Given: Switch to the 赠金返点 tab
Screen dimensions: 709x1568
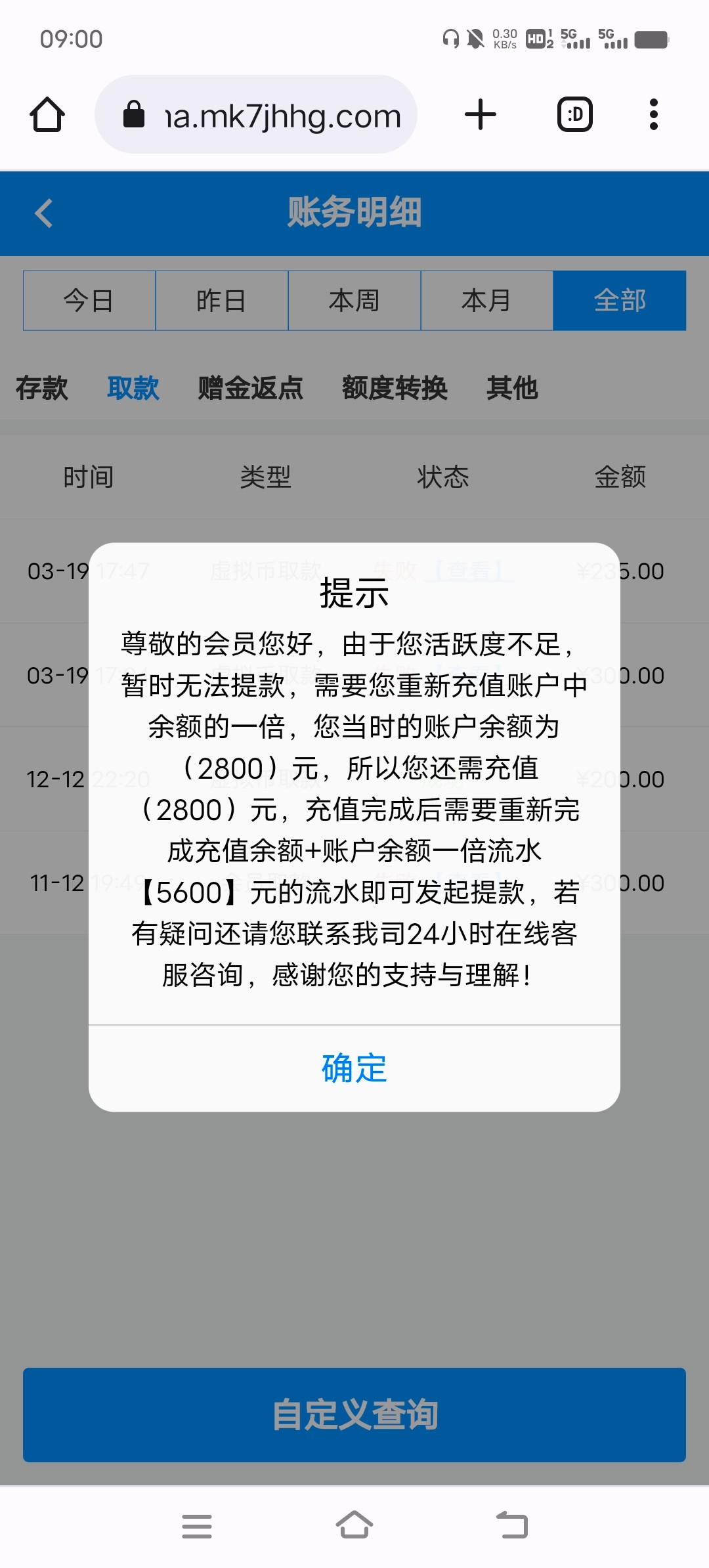Looking at the screenshot, I should 251,388.
